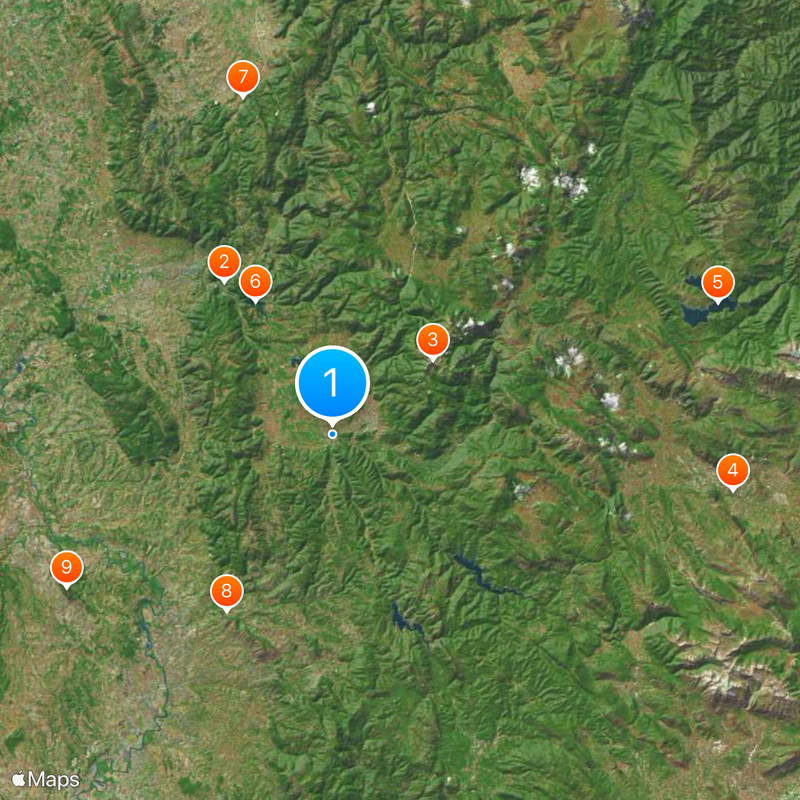The width and height of the screenshot is (800, 800).
Task: Tap map pin number 2
Action: (x=224, y=264)
